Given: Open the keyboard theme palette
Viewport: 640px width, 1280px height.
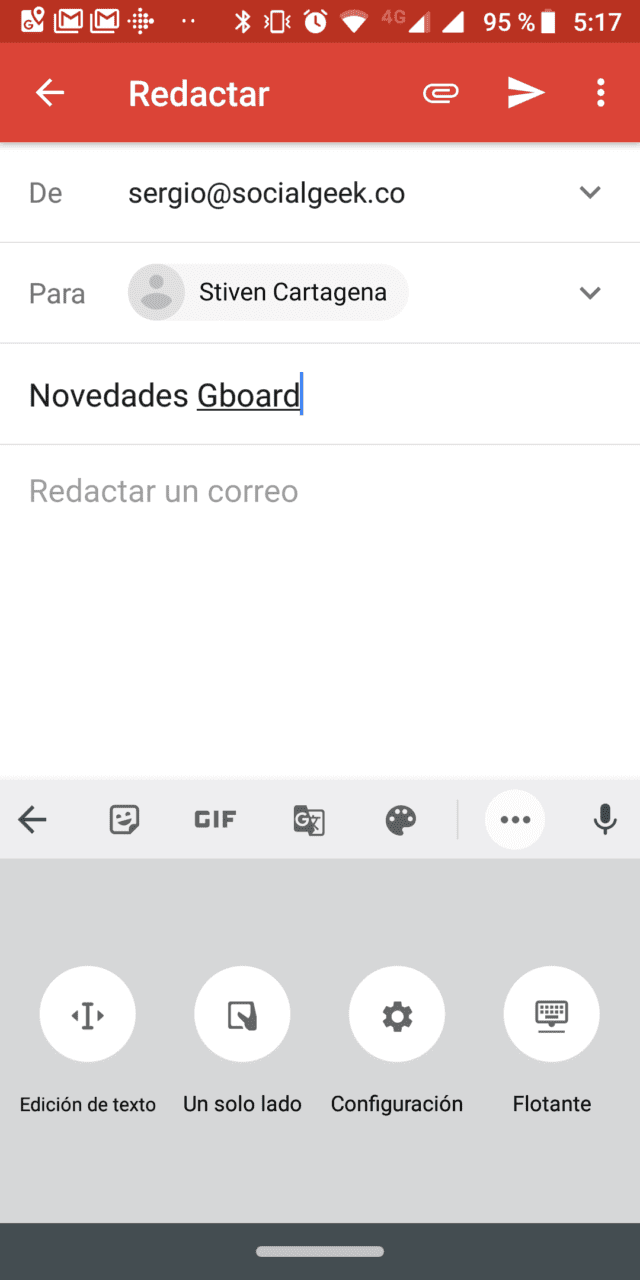Looking at the screenshot, I should coord(400,820).
